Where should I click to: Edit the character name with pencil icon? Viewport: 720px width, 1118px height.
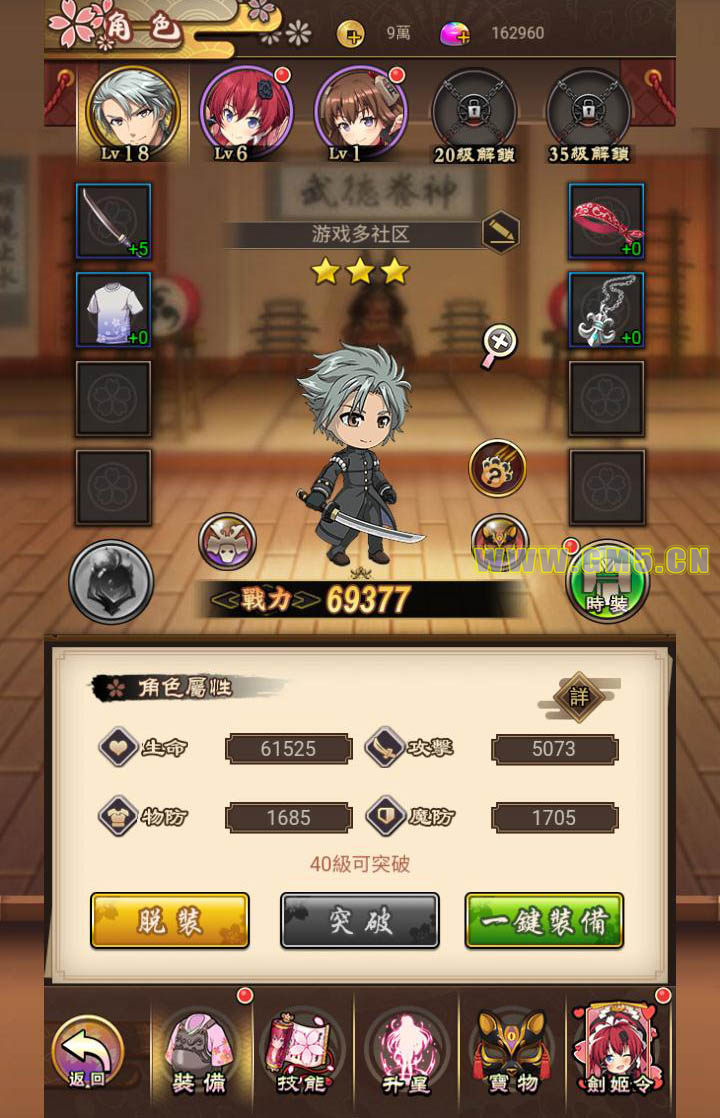(500, 233)
